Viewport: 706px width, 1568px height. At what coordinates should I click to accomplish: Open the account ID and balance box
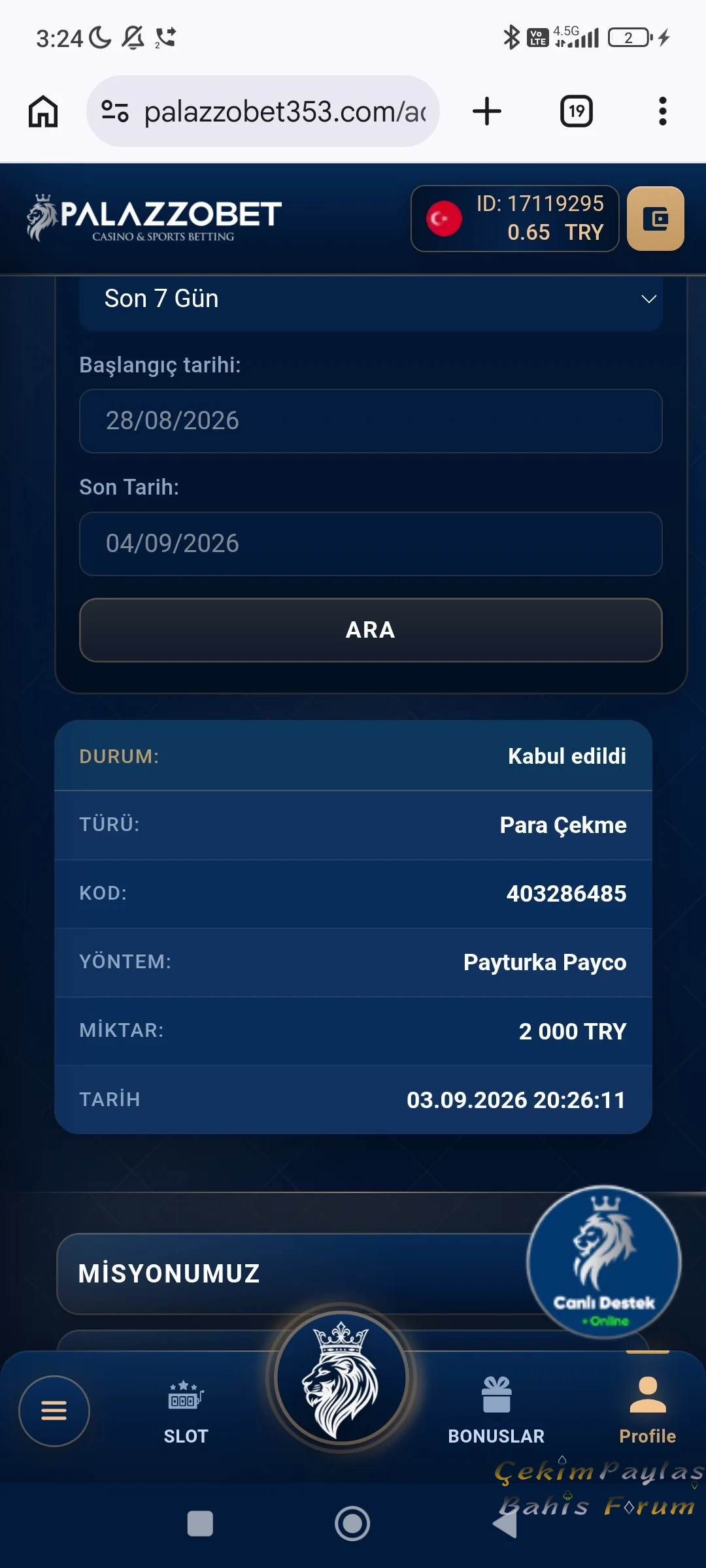click(515, 219)
